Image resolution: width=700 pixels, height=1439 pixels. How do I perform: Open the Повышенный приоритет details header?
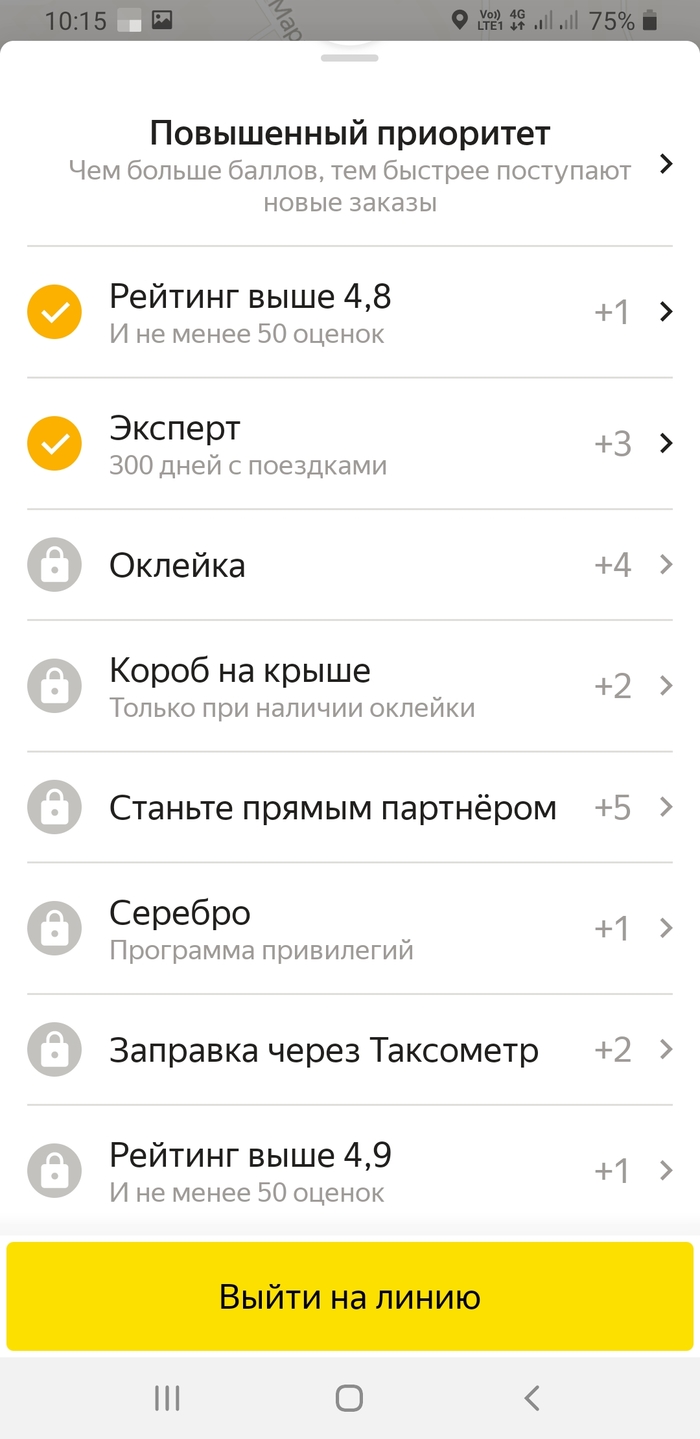[x=350, y=166]
